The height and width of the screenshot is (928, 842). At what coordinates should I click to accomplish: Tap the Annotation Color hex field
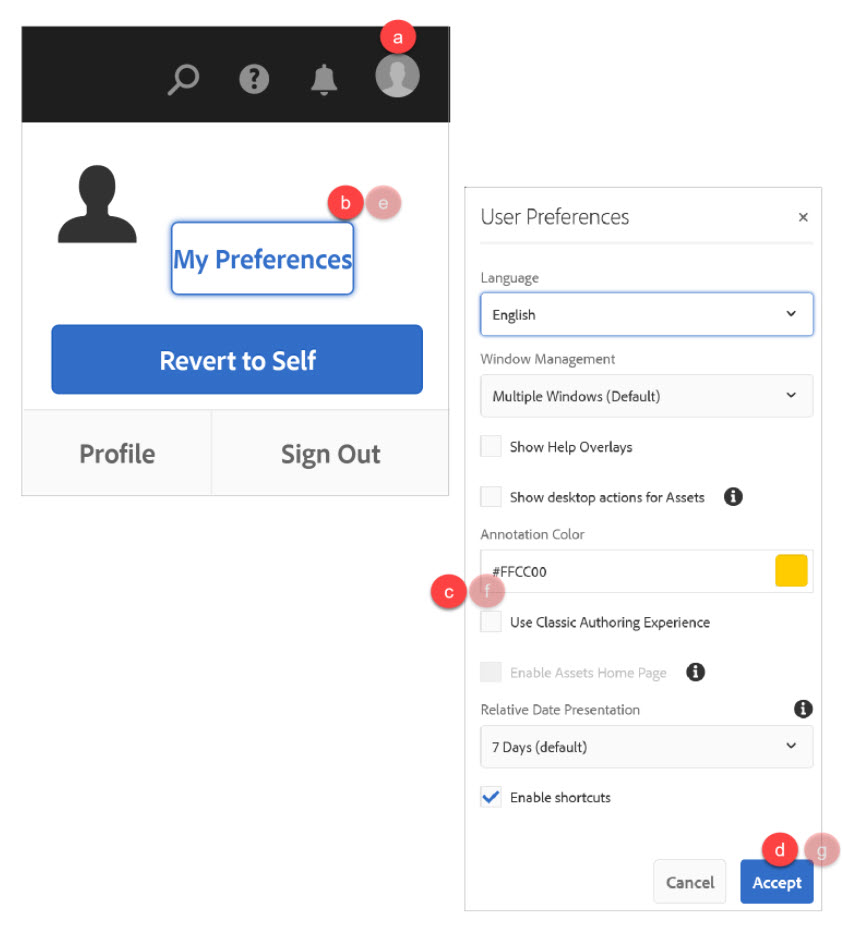point(620,572)
